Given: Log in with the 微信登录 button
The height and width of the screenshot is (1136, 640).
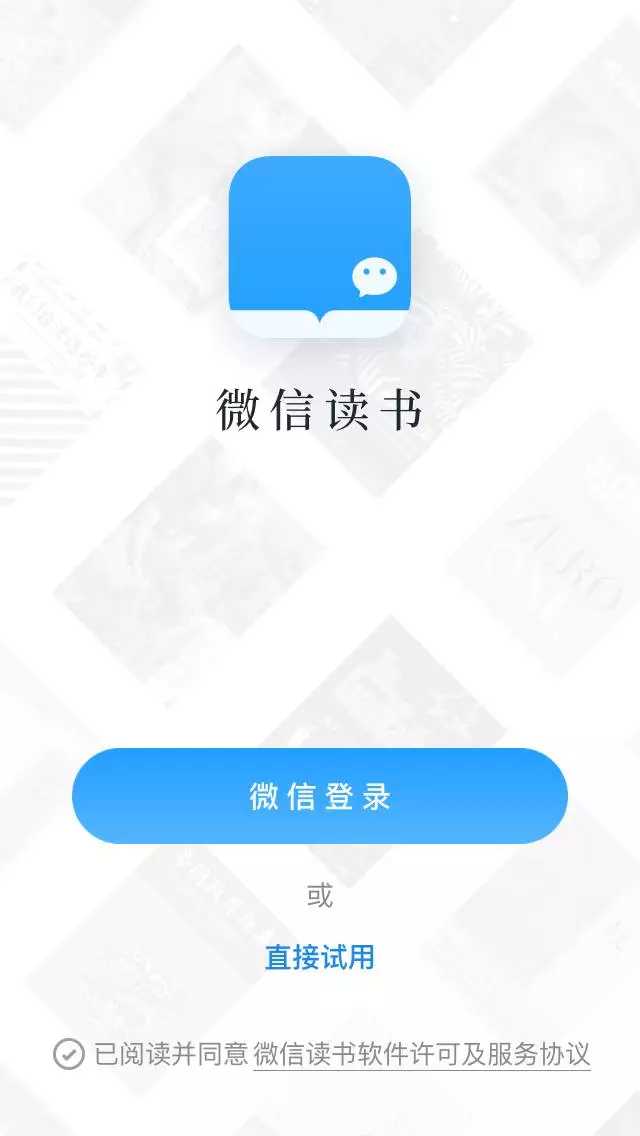Looking at the screenshot, I should coord(320,796).
